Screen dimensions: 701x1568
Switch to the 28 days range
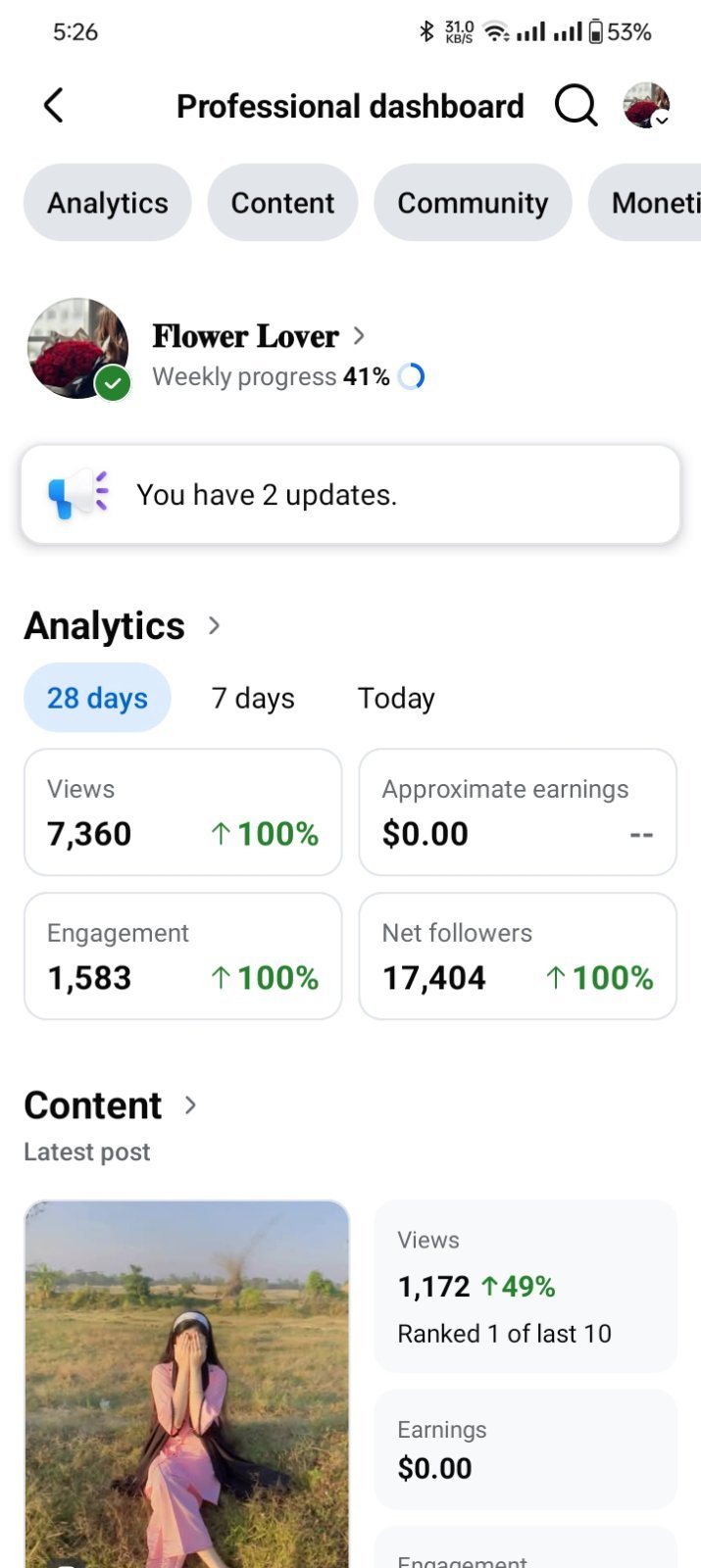click(97, 698)
